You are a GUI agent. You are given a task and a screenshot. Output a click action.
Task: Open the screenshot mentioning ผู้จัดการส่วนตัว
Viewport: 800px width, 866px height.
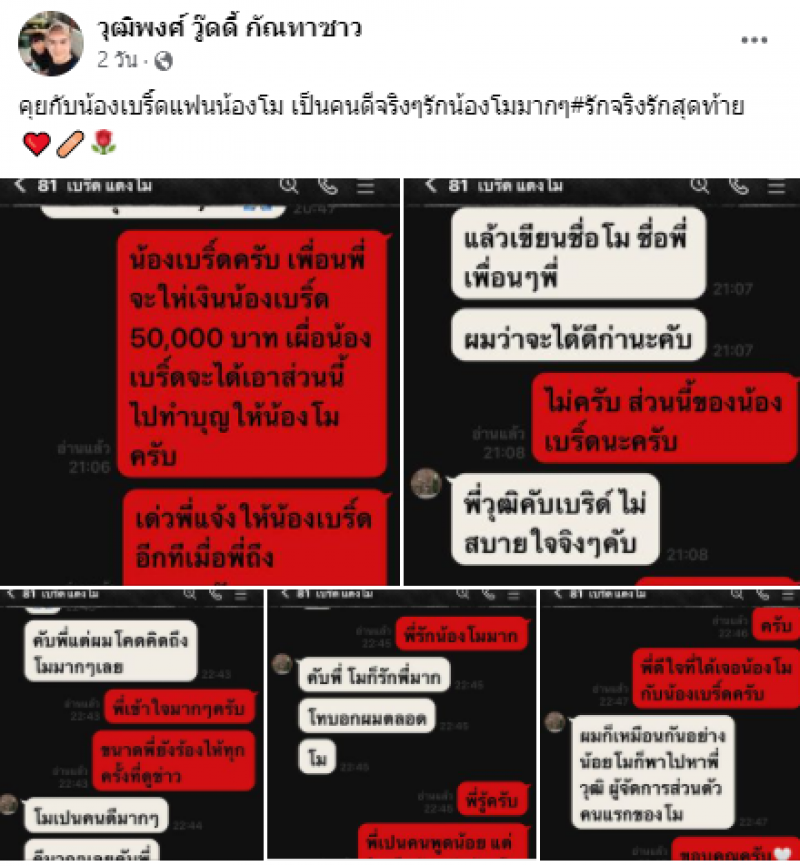click(668, 724)
